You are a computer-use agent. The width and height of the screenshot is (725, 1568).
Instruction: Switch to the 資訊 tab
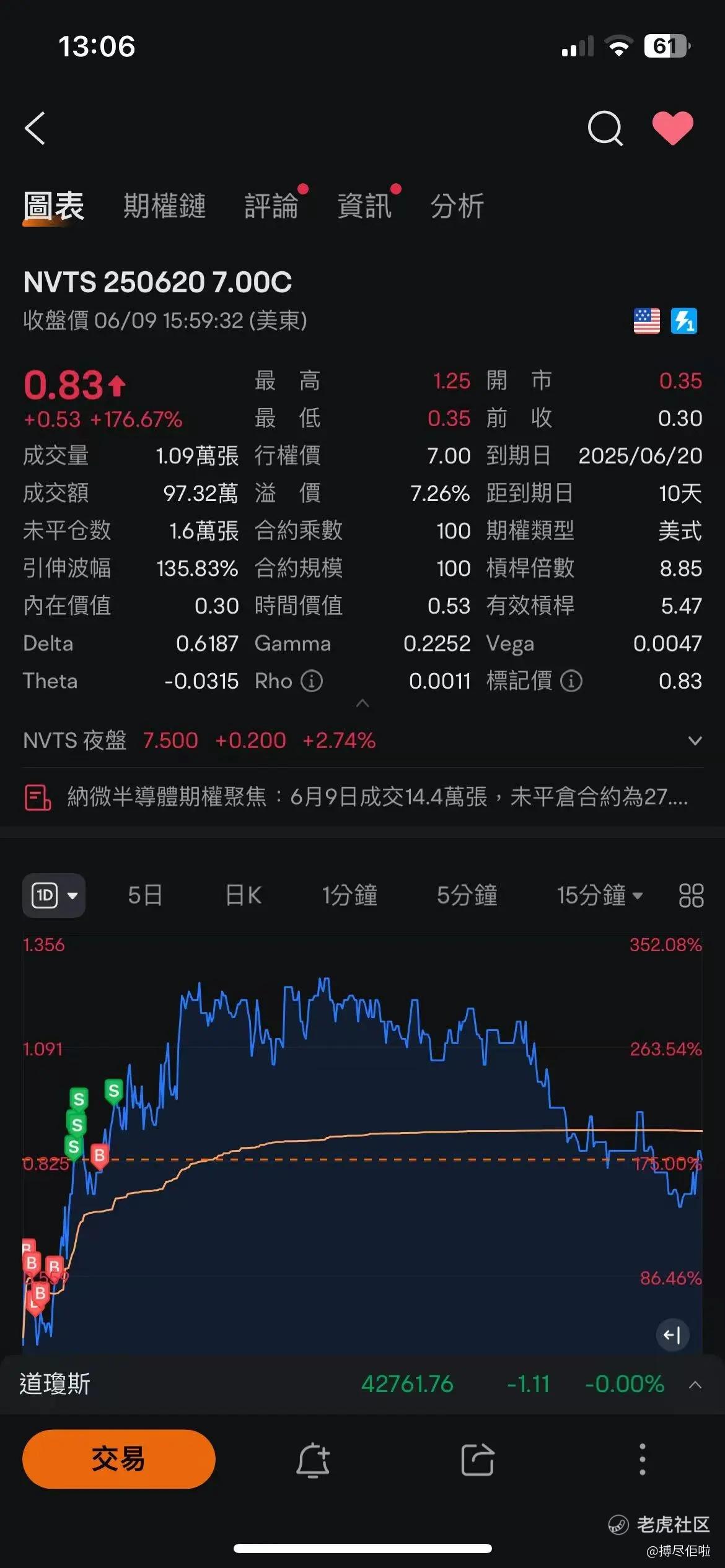pyautogui.click(x=364, y=206)
